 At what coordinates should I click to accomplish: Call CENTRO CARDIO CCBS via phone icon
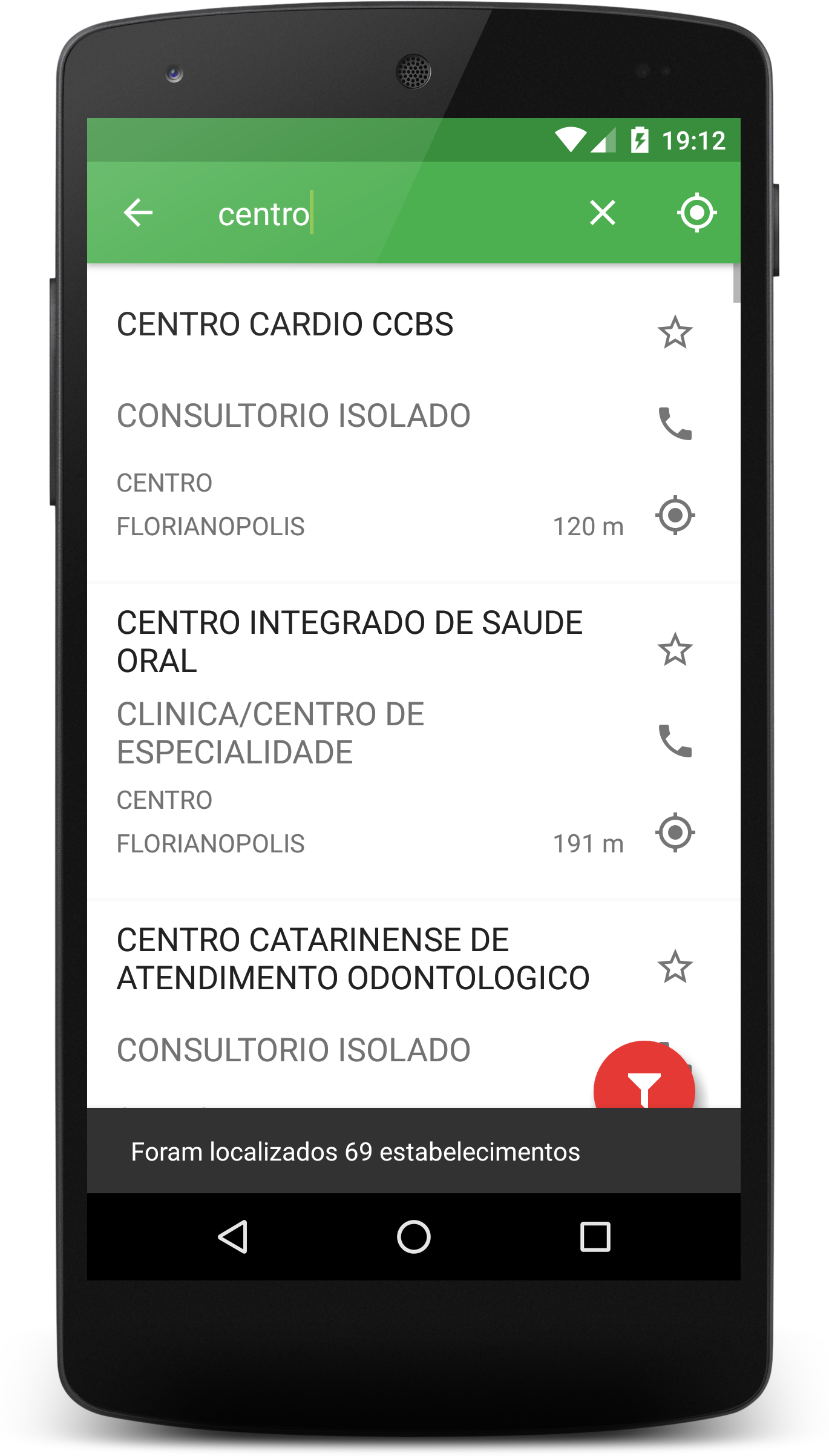pos(675,423)
